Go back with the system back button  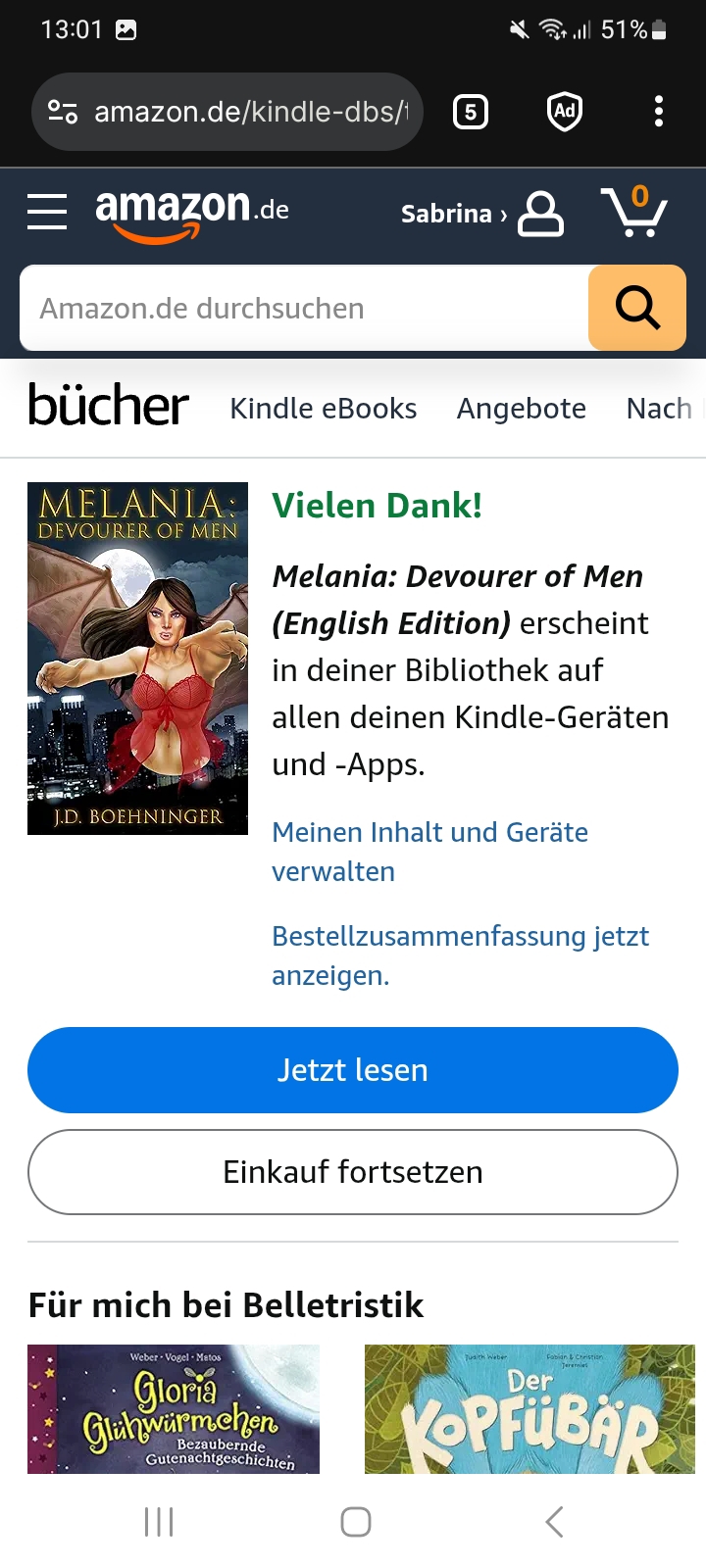point(554,1522)
